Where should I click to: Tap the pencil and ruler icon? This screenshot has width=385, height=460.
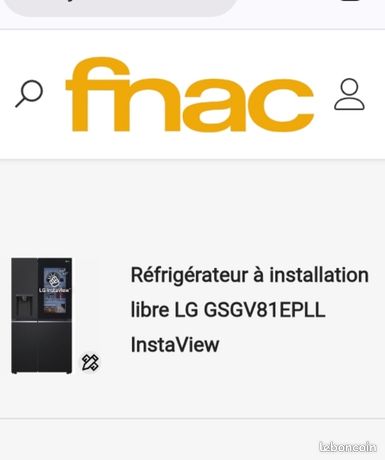[x=90, y=363]
